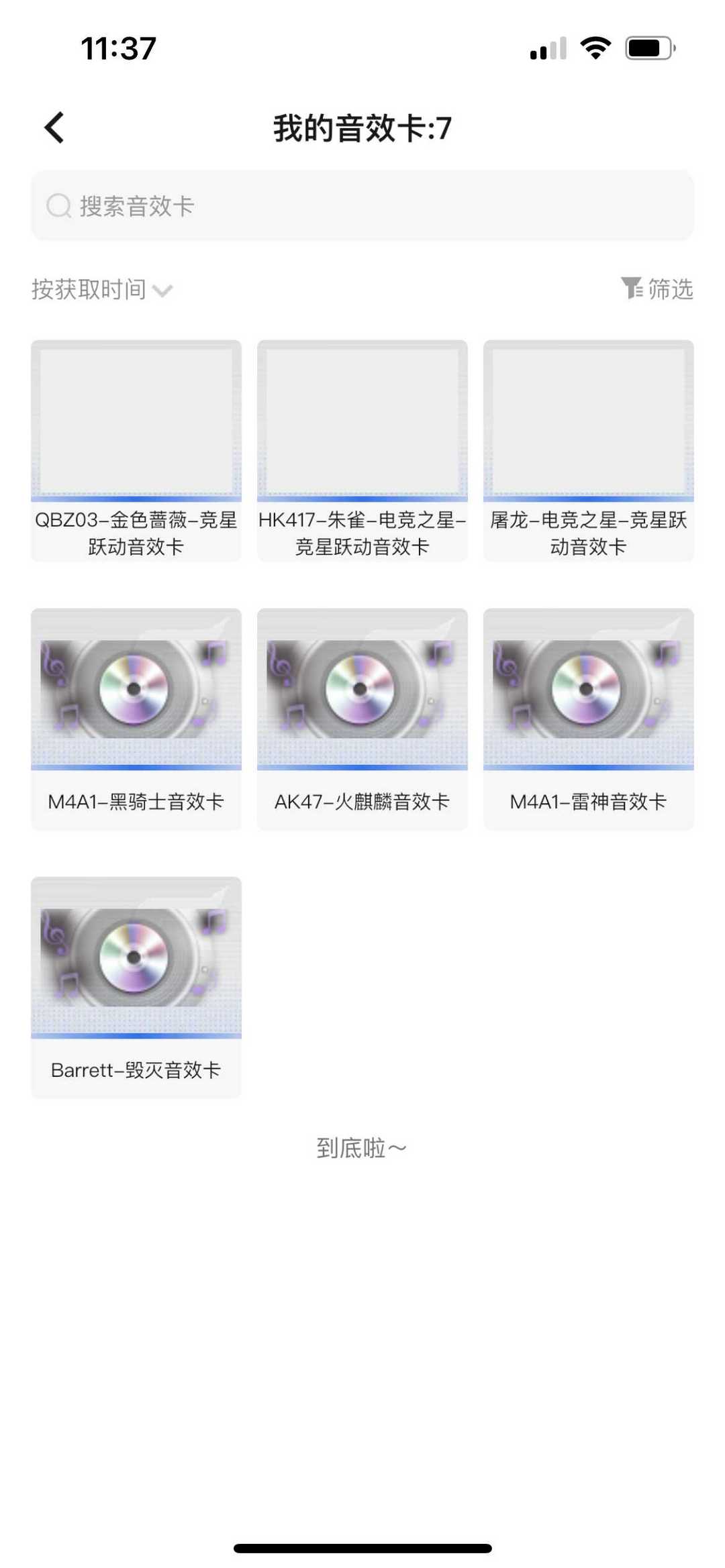Expand the 按获取时间 sort dropdown

(102, 290)
